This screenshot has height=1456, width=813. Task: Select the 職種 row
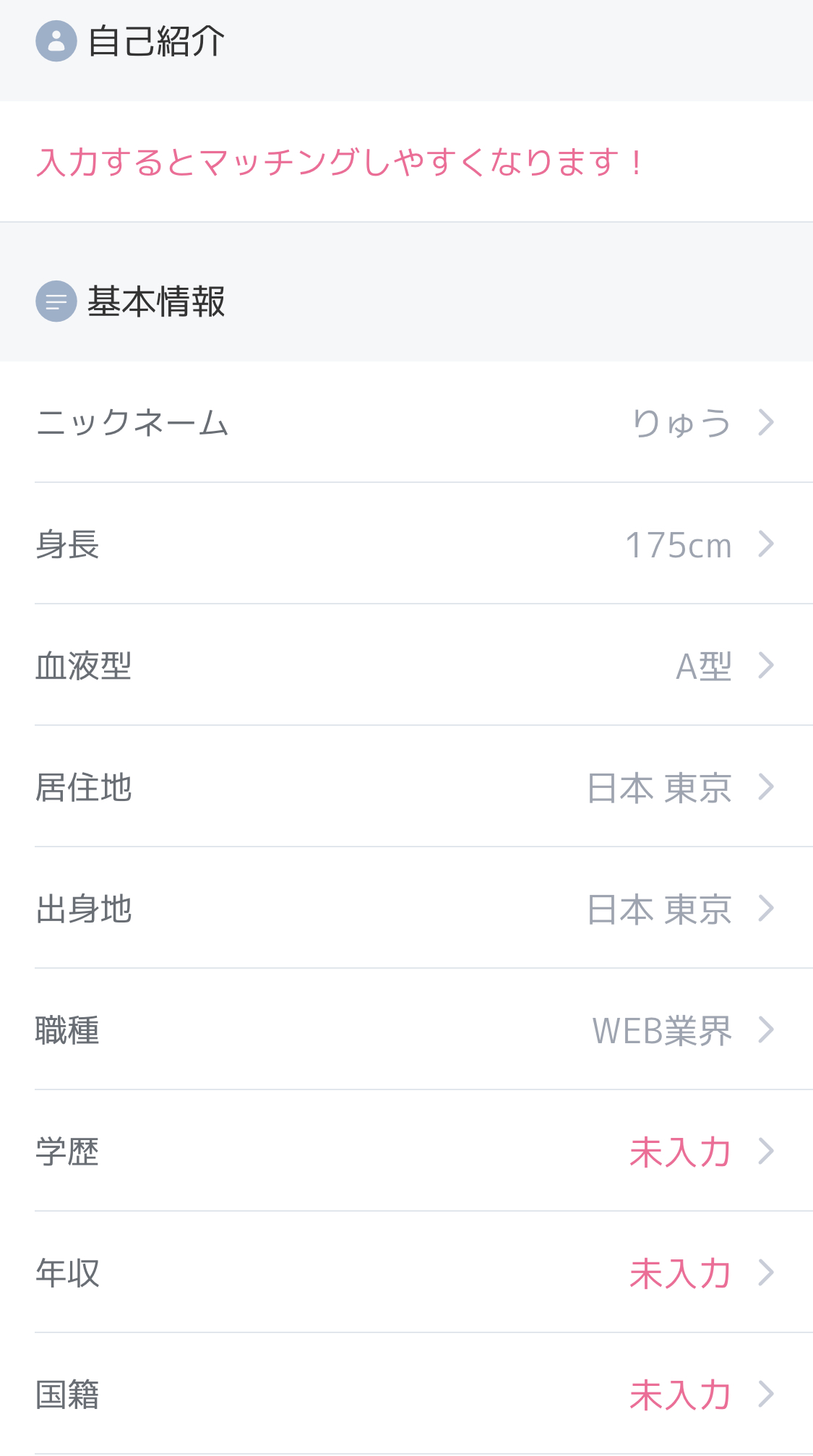[x=406, y=1029]
